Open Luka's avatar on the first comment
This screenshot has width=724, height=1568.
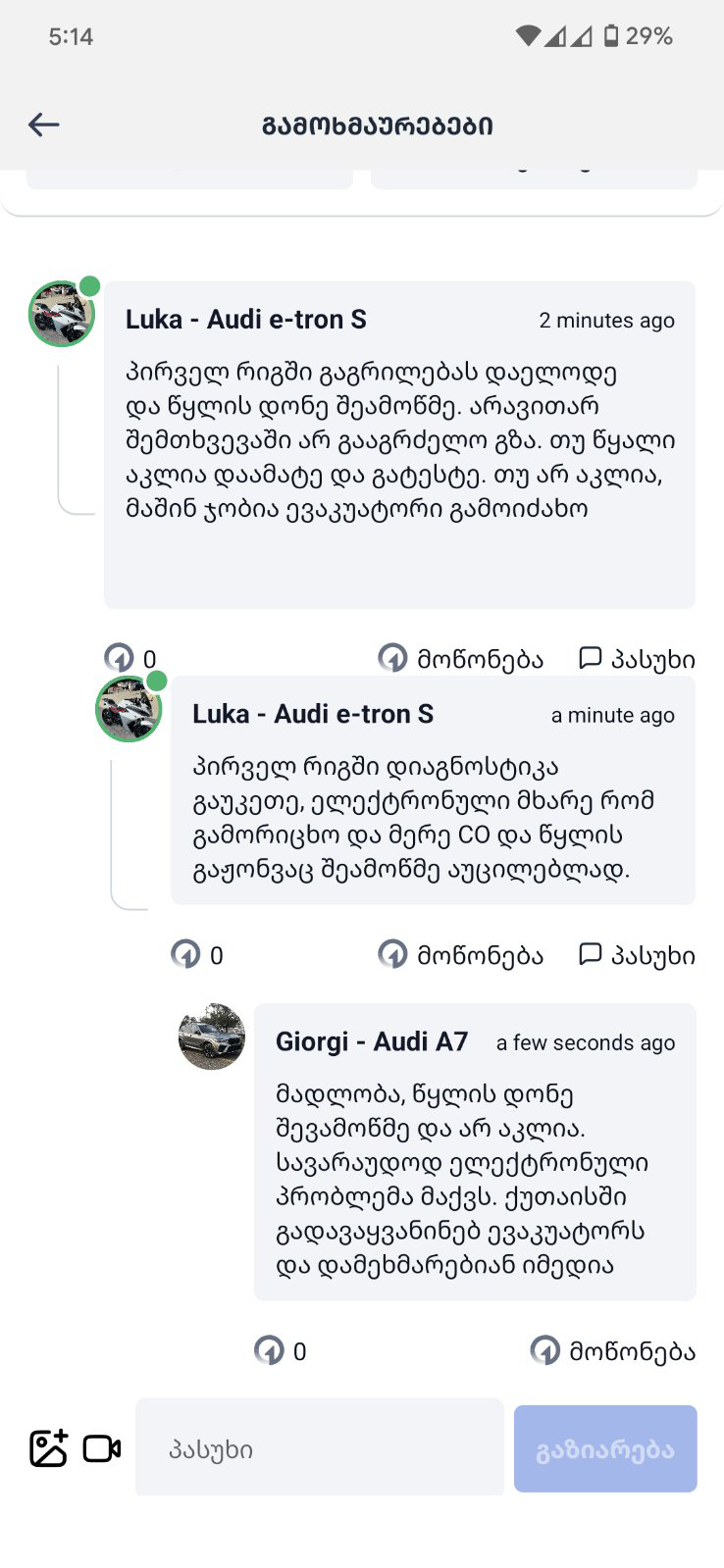(x=62, y=314)
